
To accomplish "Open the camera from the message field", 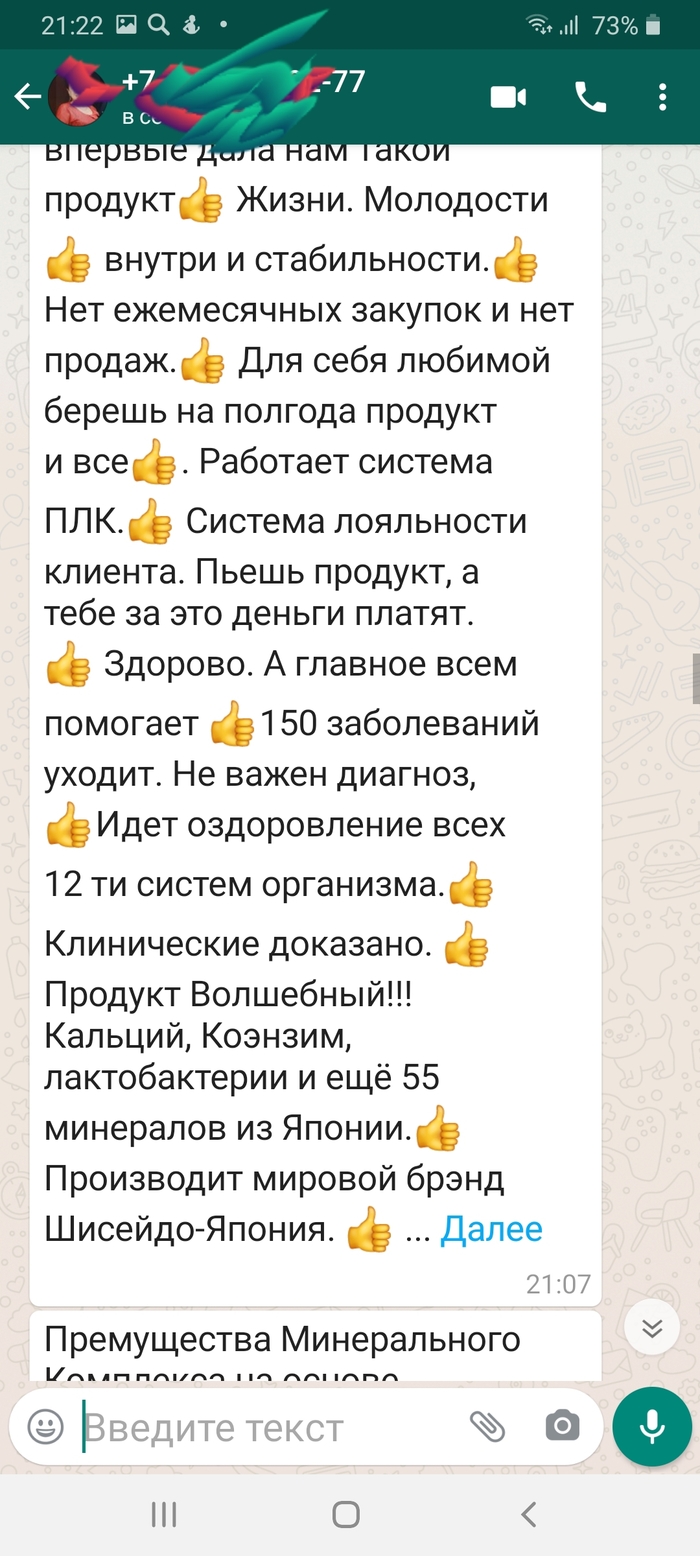I will pyautogui.click(x=562, y=1426).
